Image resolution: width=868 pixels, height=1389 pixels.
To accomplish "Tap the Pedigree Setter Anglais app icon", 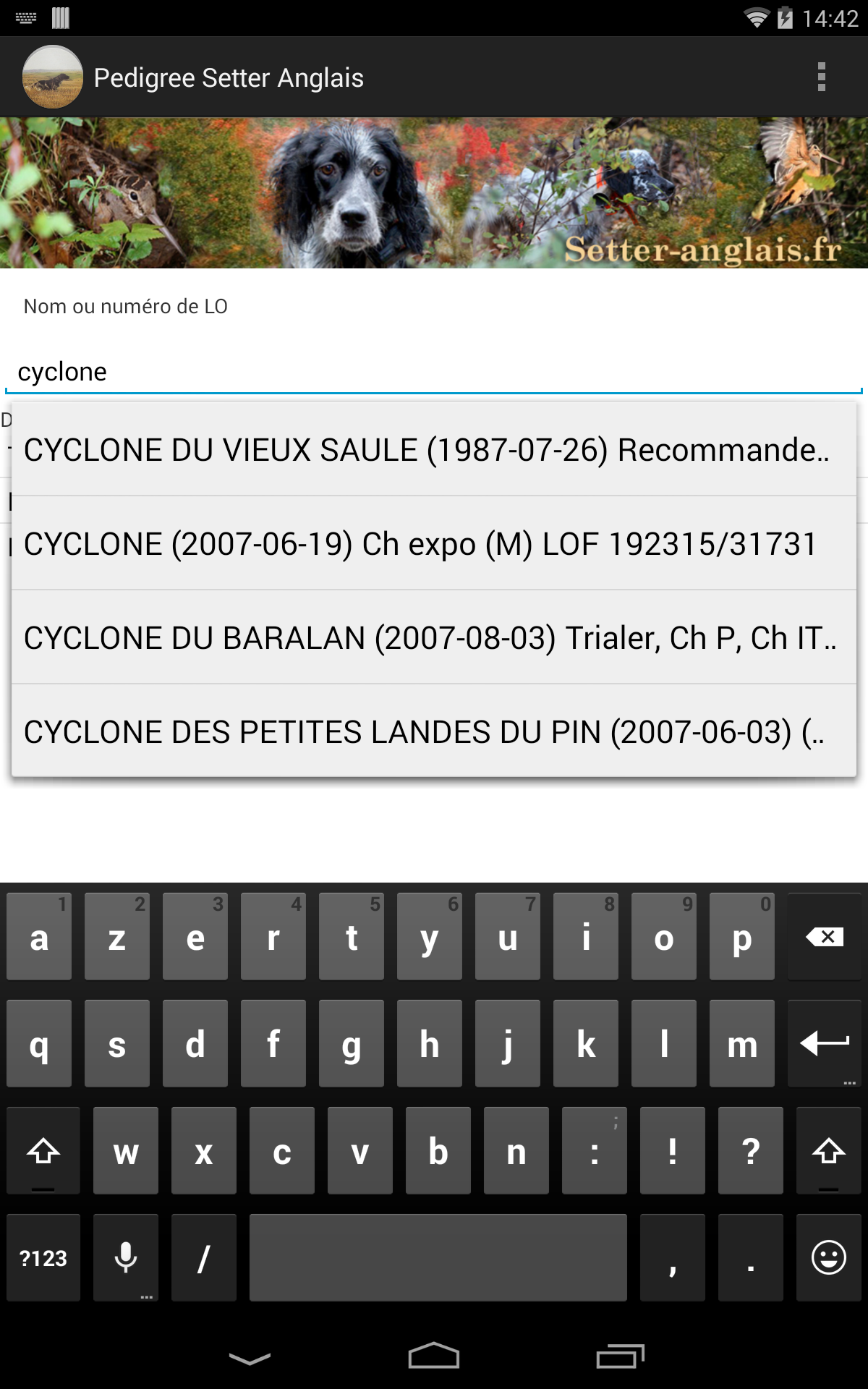I will coord(52,77).
